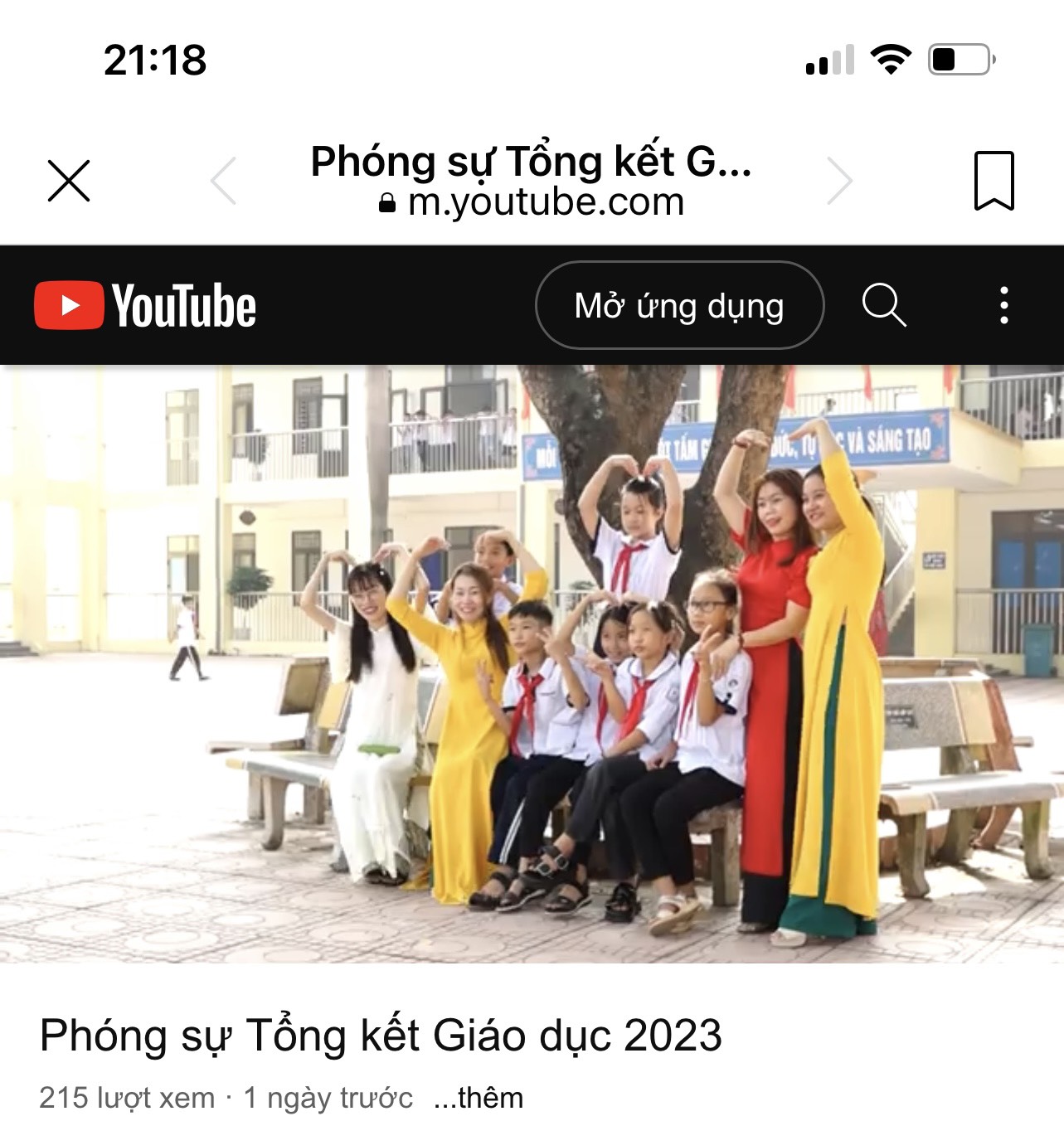
Task: Tap the YouTube logo to go home
Action: coord(145,306)
